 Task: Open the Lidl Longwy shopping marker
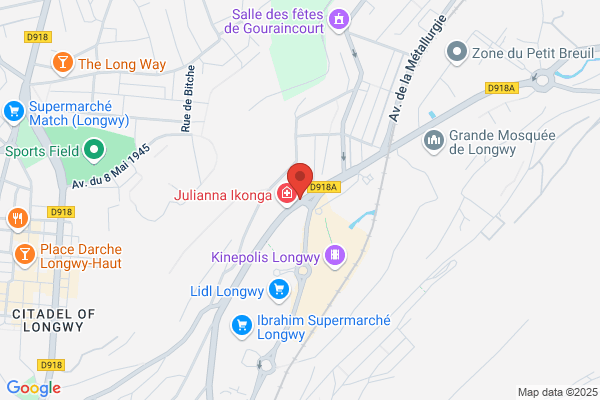click(279, 290)
